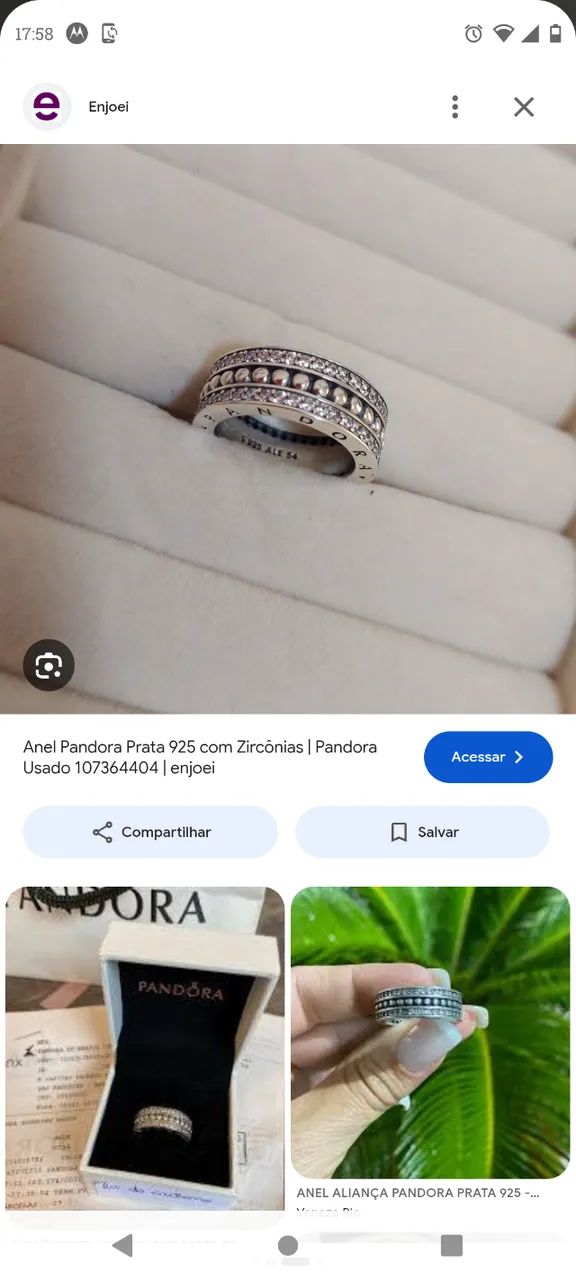Go to the home screen

pos(288,1245)
